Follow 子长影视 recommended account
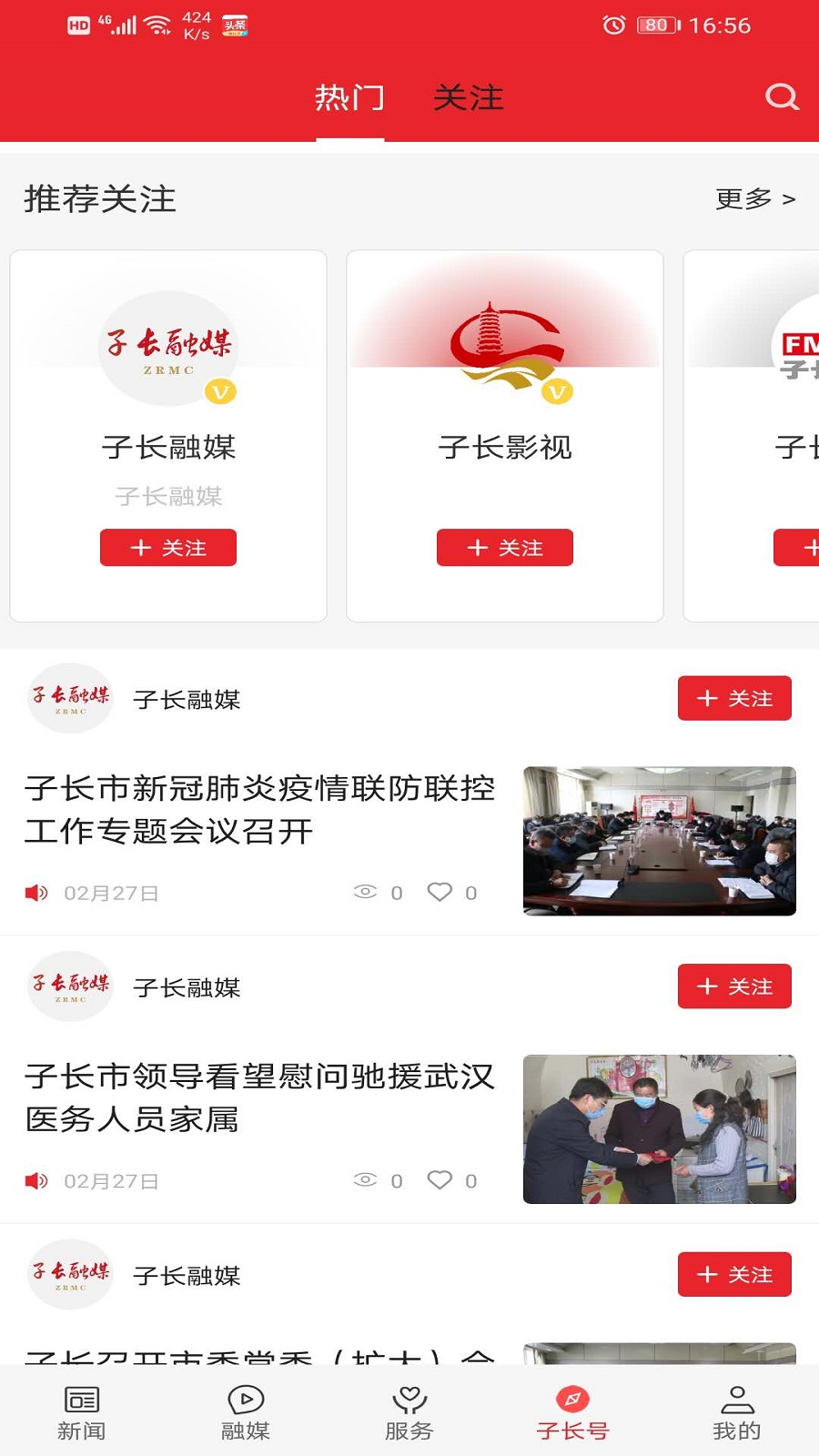 505,547
